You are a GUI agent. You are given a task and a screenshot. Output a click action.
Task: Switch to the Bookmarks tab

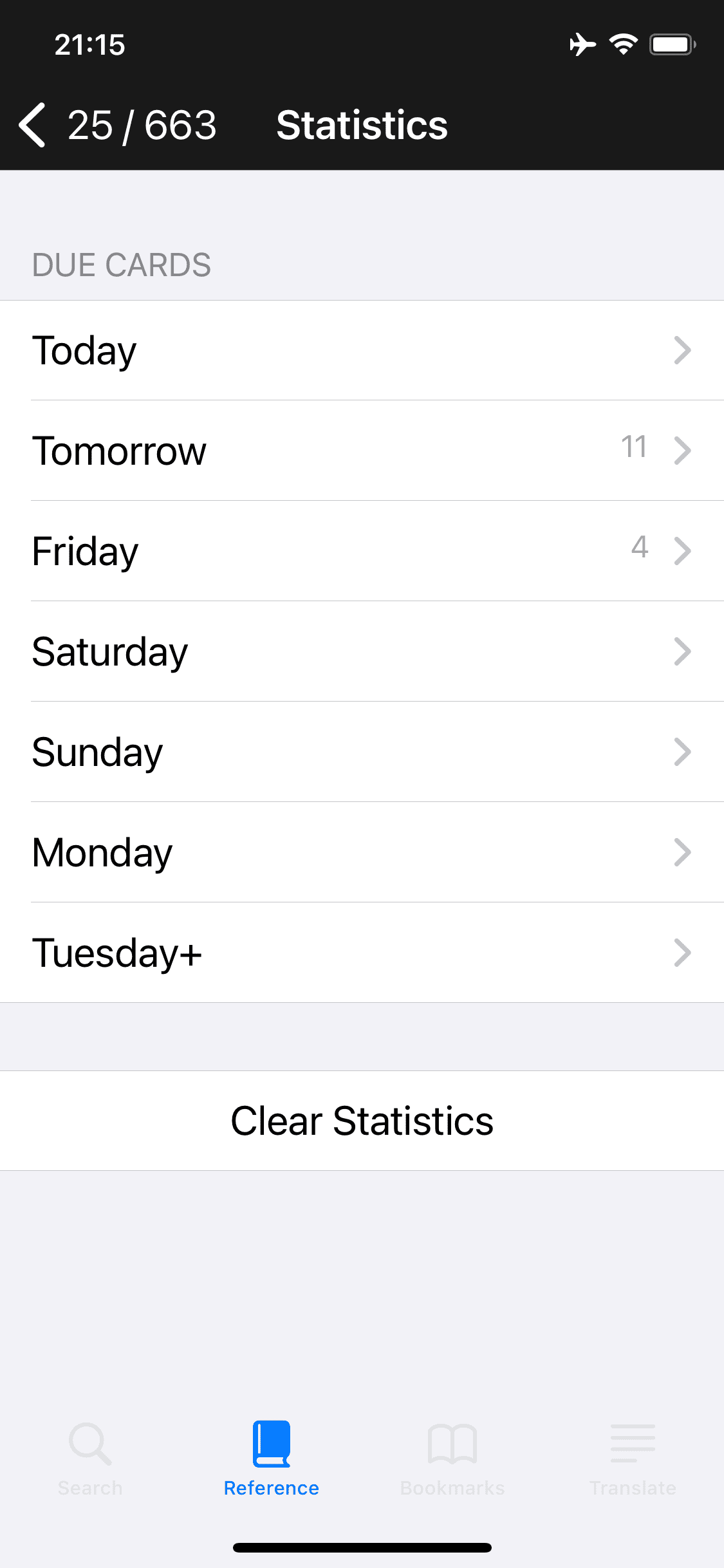(x=452, y=1460)
